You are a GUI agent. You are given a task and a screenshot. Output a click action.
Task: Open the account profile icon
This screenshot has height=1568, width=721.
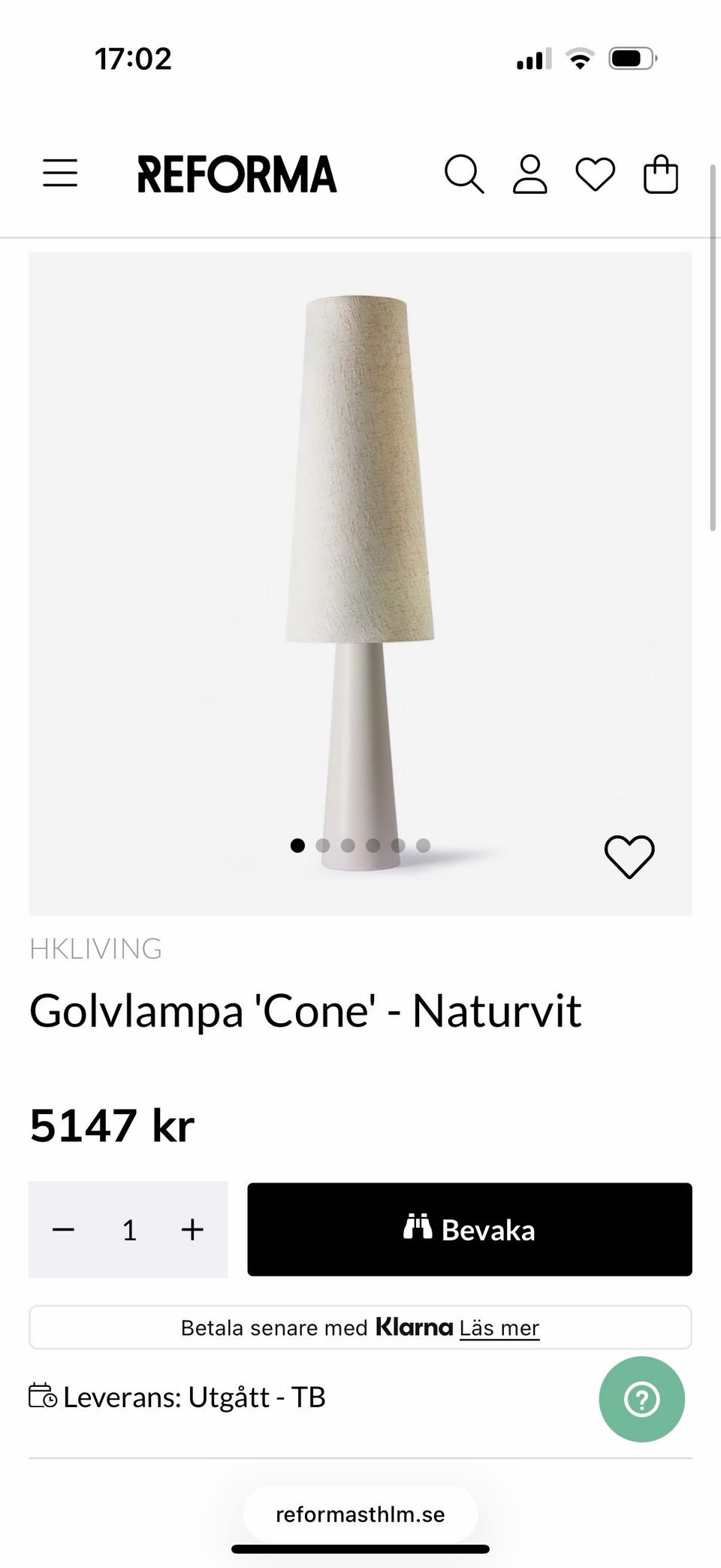(529, 174)
